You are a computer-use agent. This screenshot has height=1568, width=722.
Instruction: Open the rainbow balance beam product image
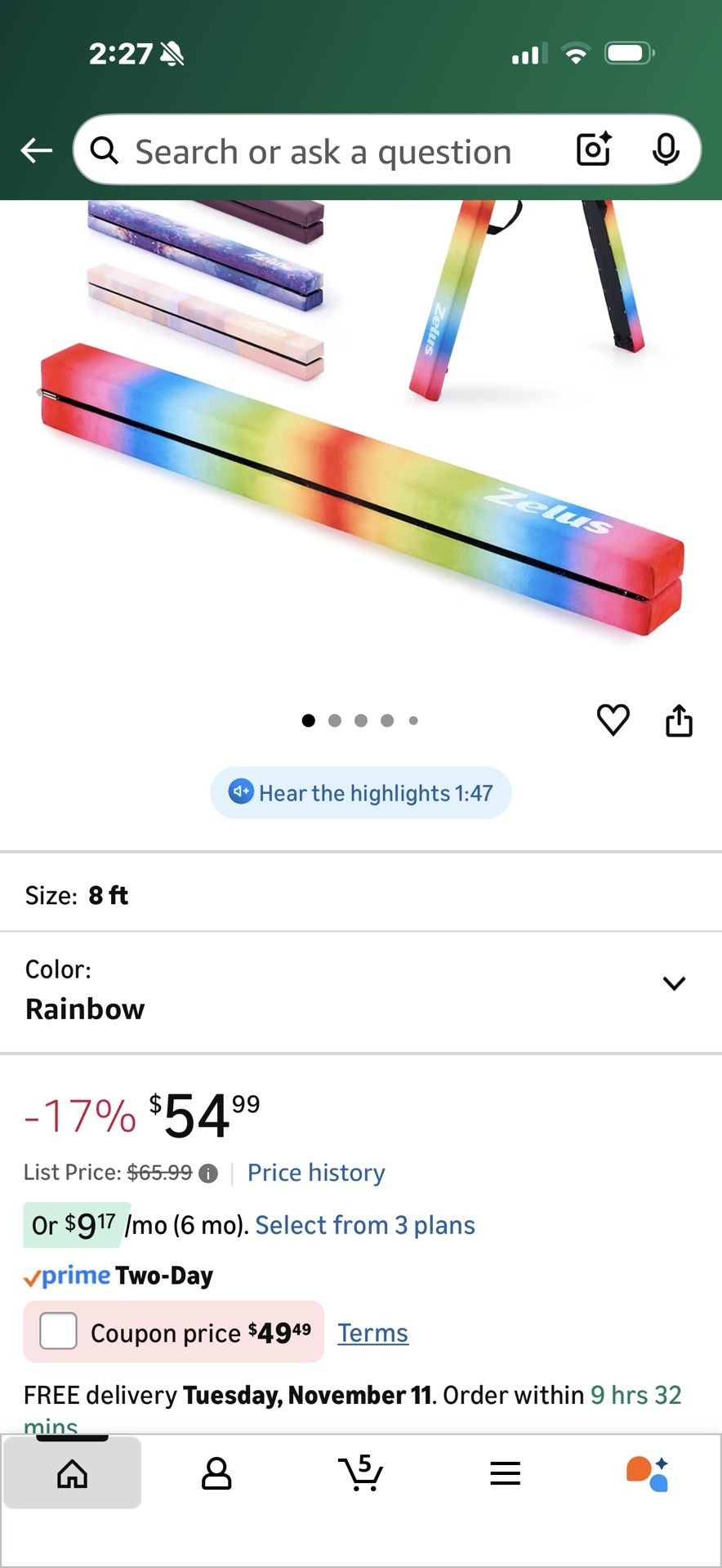pyautogui.click(x=361, y=457)
